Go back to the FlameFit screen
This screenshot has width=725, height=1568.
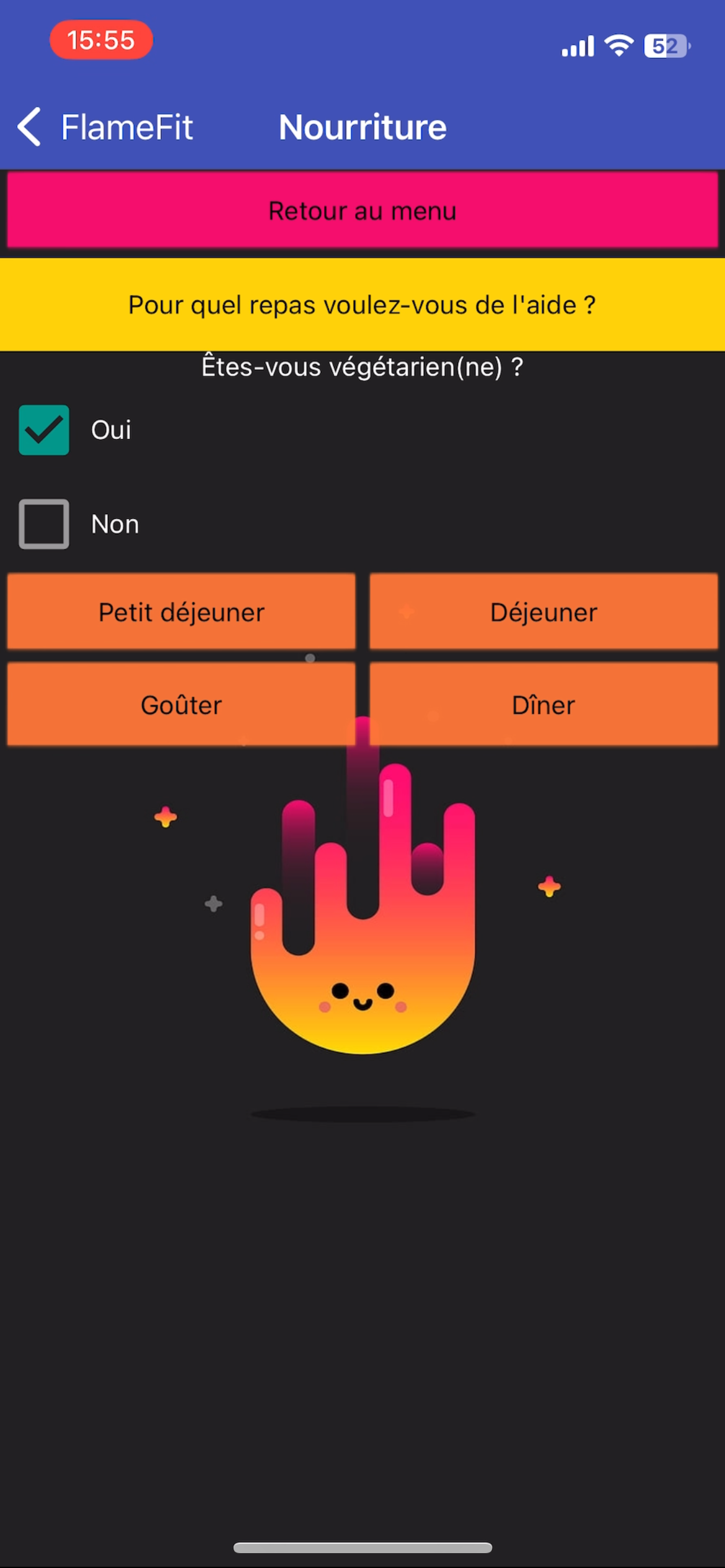tap(104, 127)
